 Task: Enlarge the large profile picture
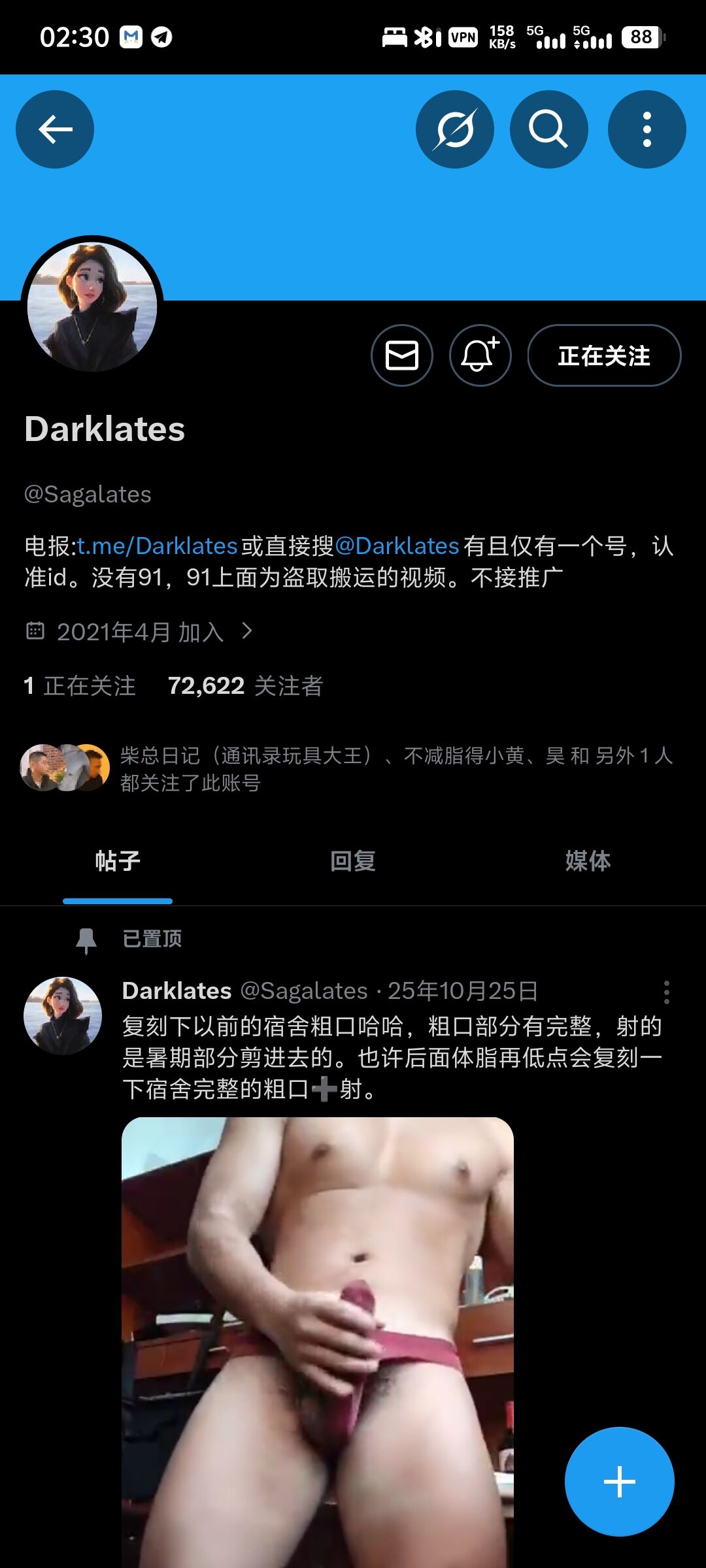coord(92,306)
